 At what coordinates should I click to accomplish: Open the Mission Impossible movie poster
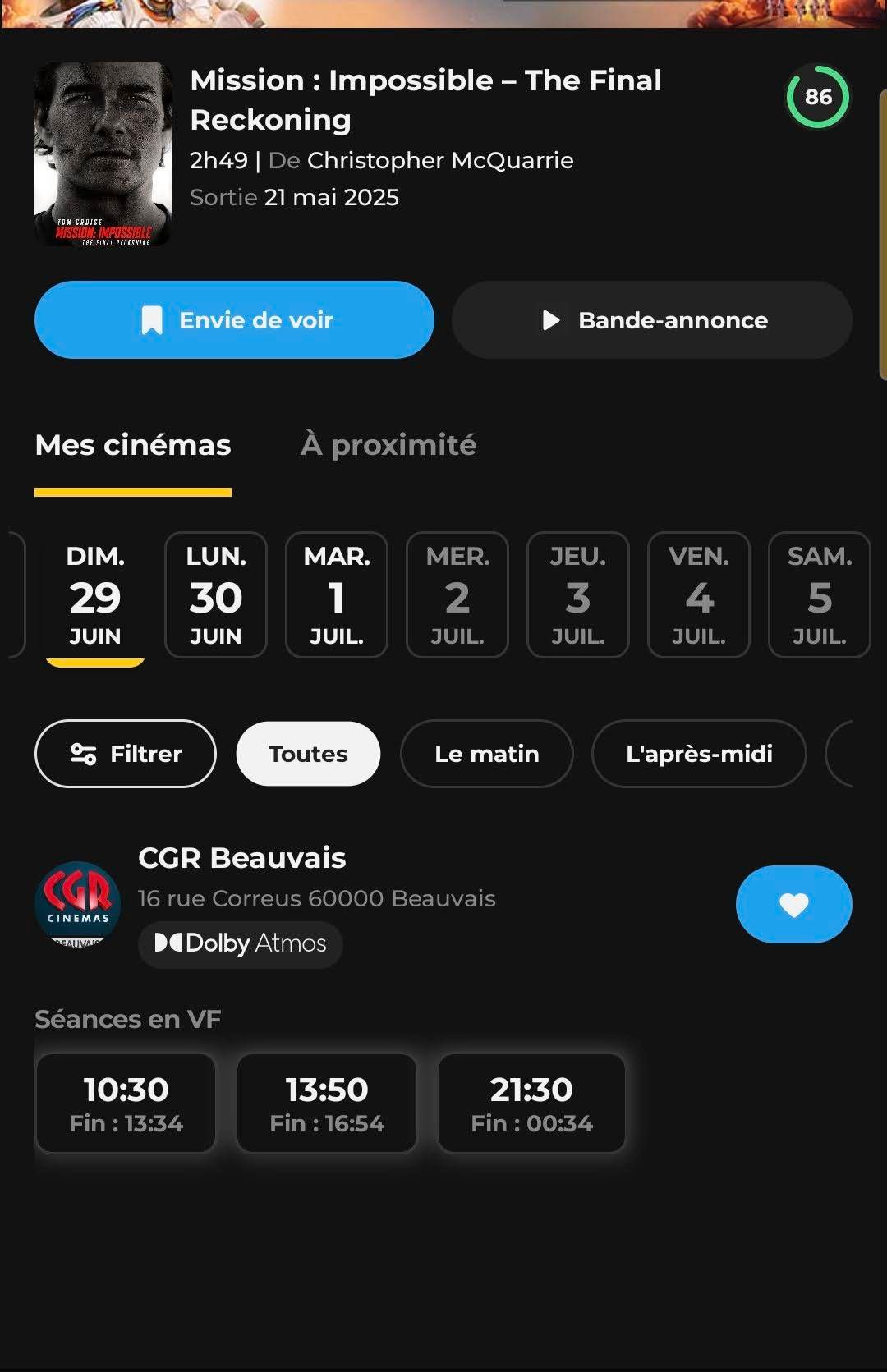tap(104, 153)
